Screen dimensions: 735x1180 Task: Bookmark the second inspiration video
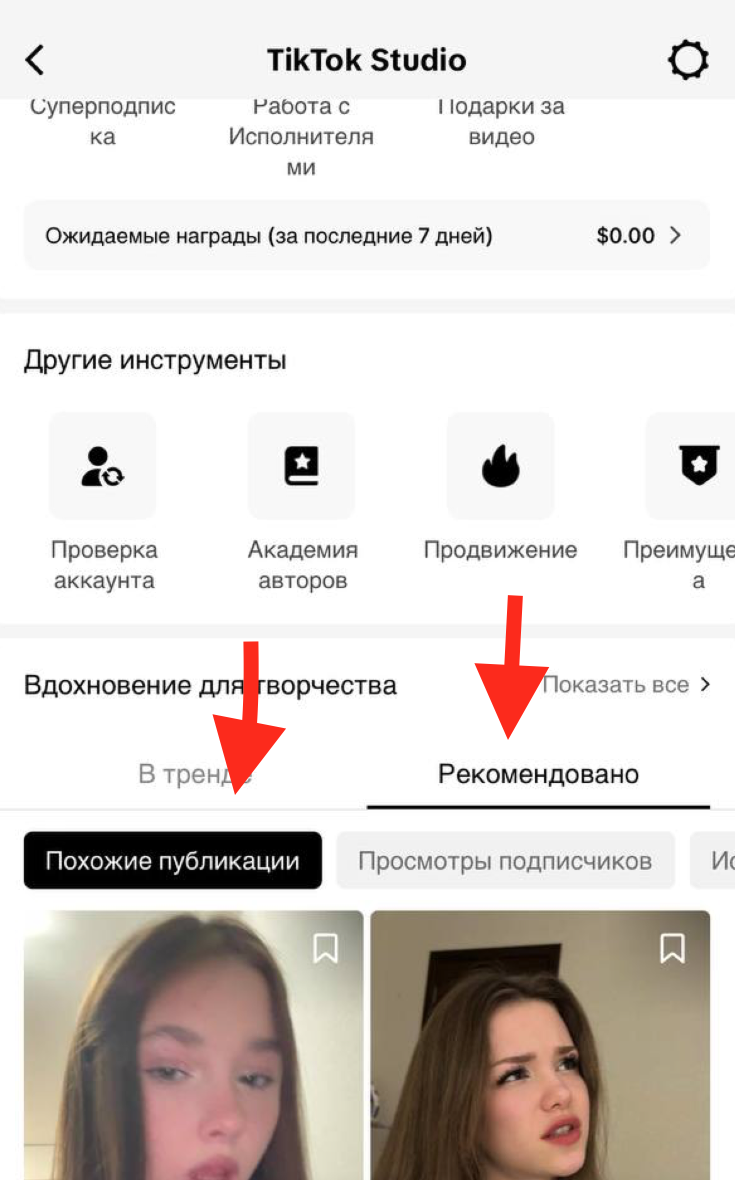point(672,948)
